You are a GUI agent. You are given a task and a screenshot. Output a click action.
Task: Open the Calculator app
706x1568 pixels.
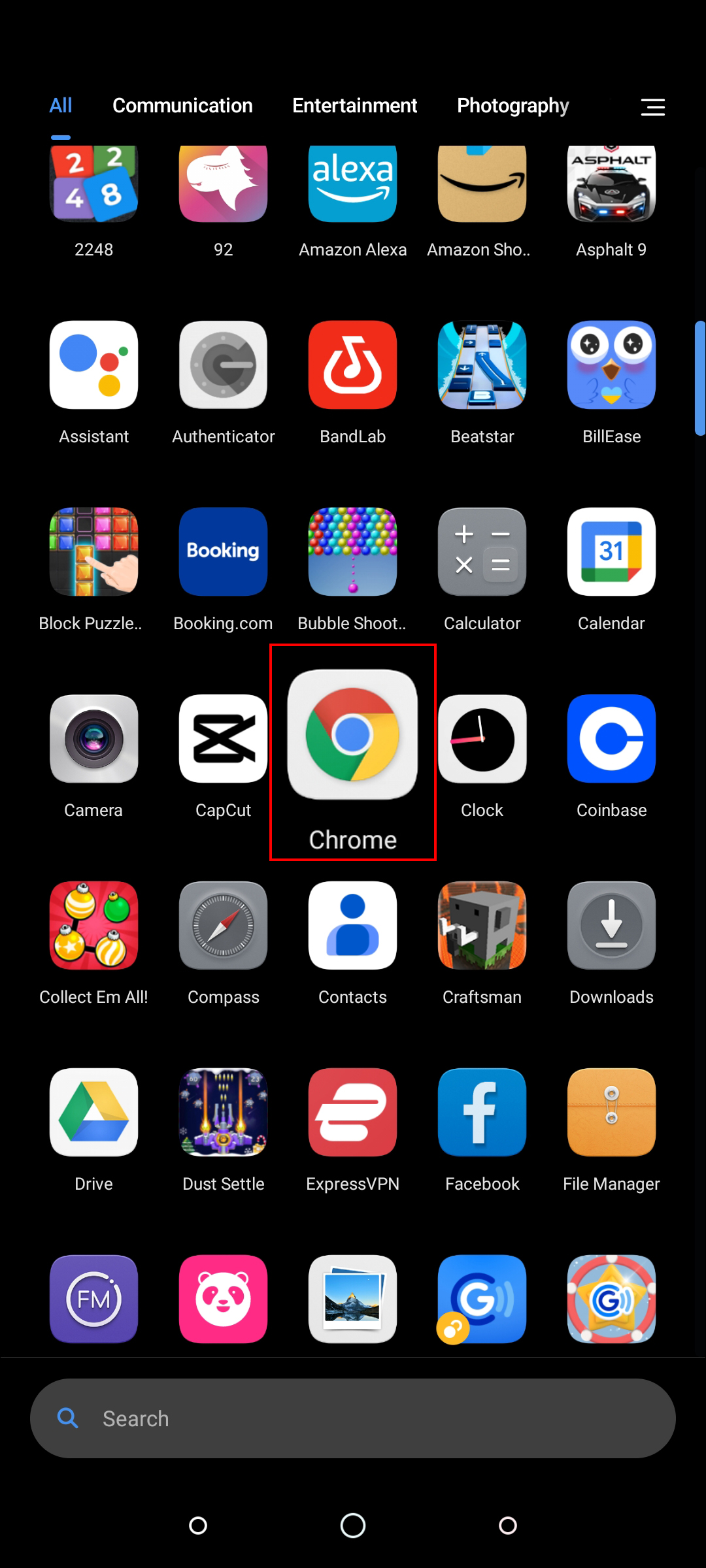tap(482, 551)
